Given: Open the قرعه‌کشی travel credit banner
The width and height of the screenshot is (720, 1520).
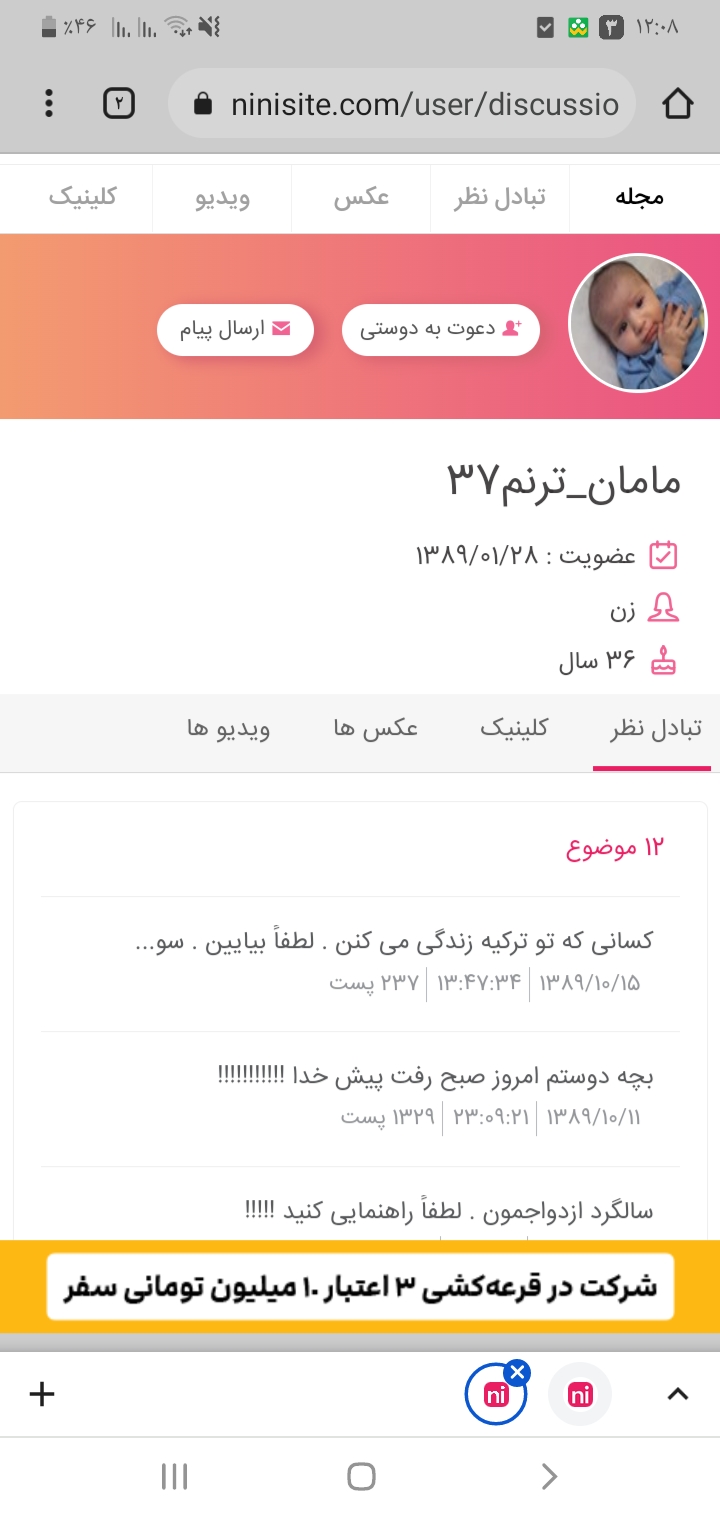Looking at the screenshot, I should (x=360, y=1287).
